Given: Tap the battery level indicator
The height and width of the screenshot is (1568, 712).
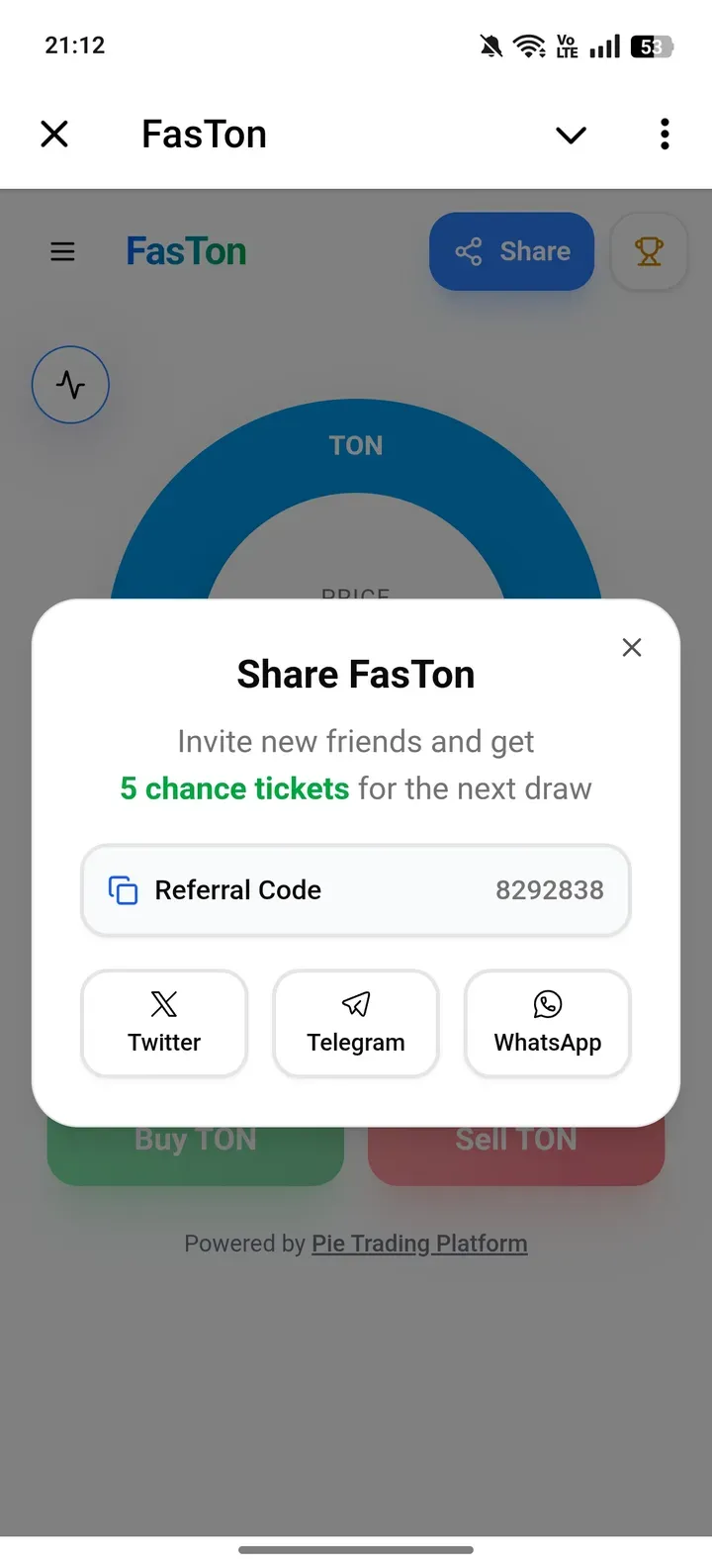Looking at the screenshot, I should point(652,45).
